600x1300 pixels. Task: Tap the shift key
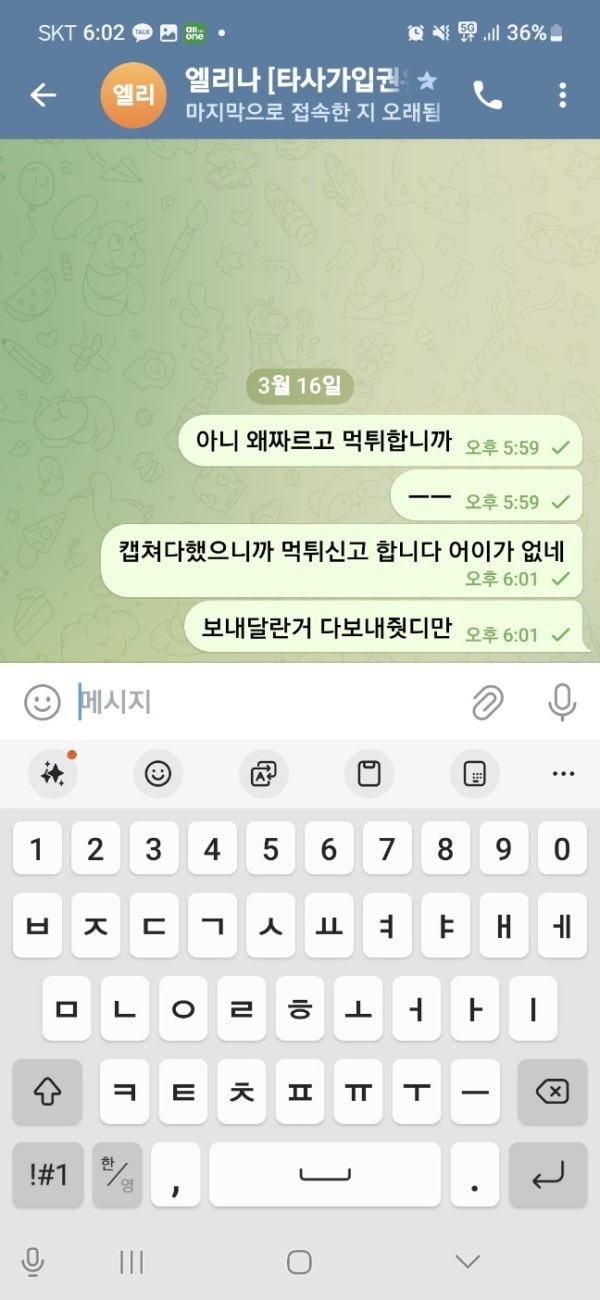(x=48, y=1092)
